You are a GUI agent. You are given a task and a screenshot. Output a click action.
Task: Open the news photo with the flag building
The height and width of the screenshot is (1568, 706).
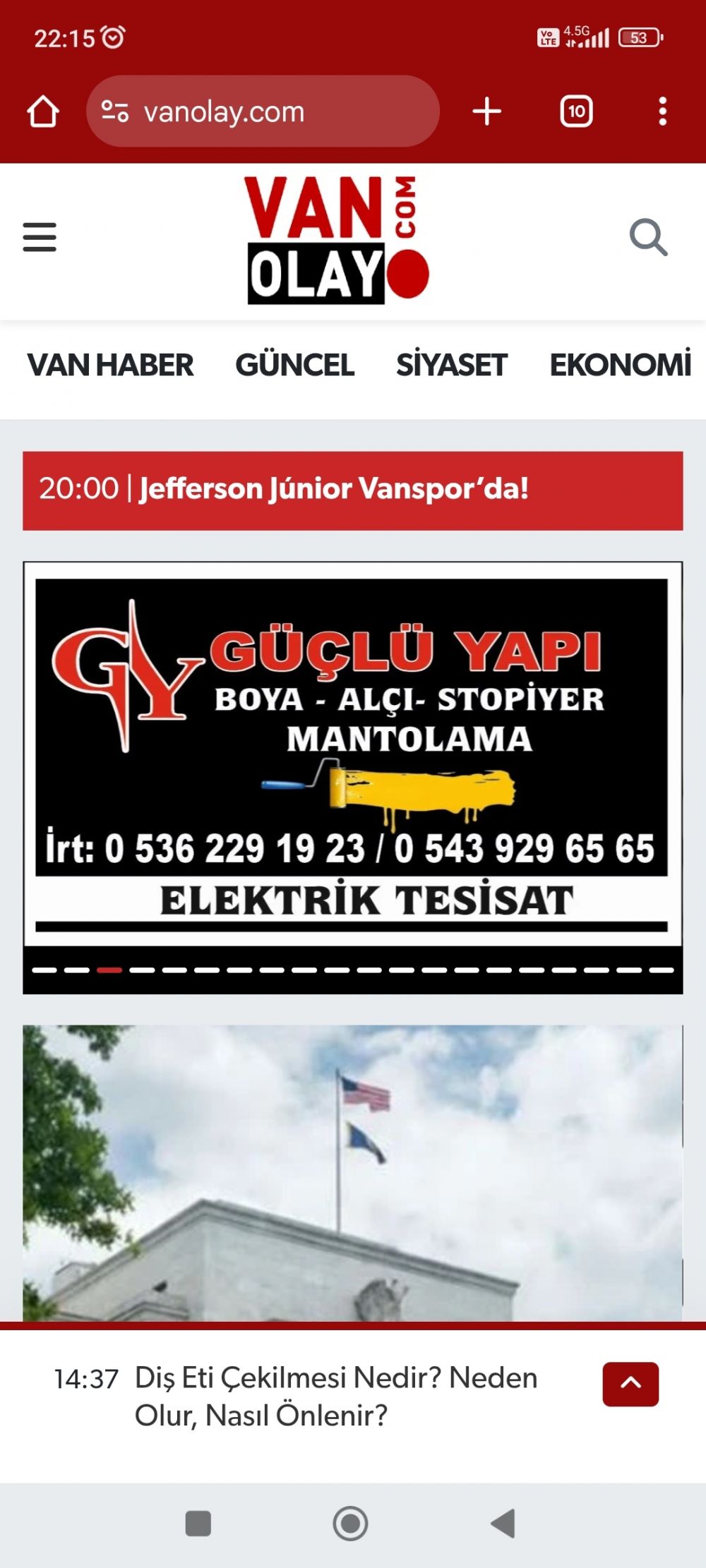[x=353, y=1173]
